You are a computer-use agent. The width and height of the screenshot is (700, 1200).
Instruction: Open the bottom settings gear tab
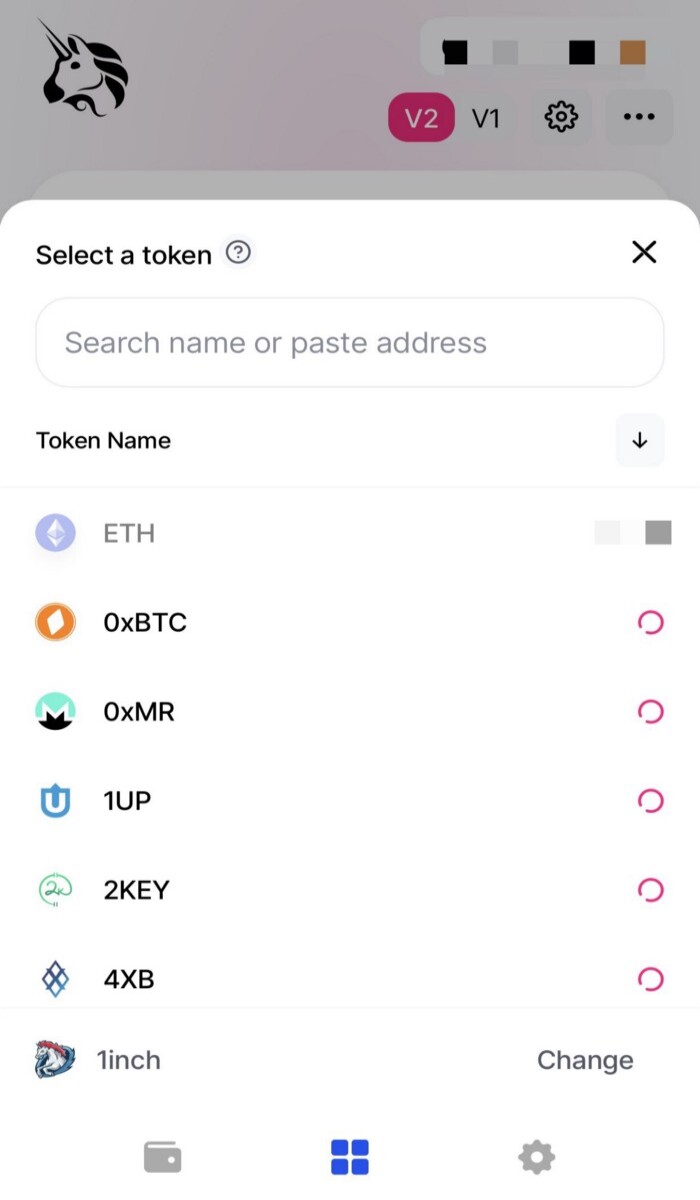536,1157
